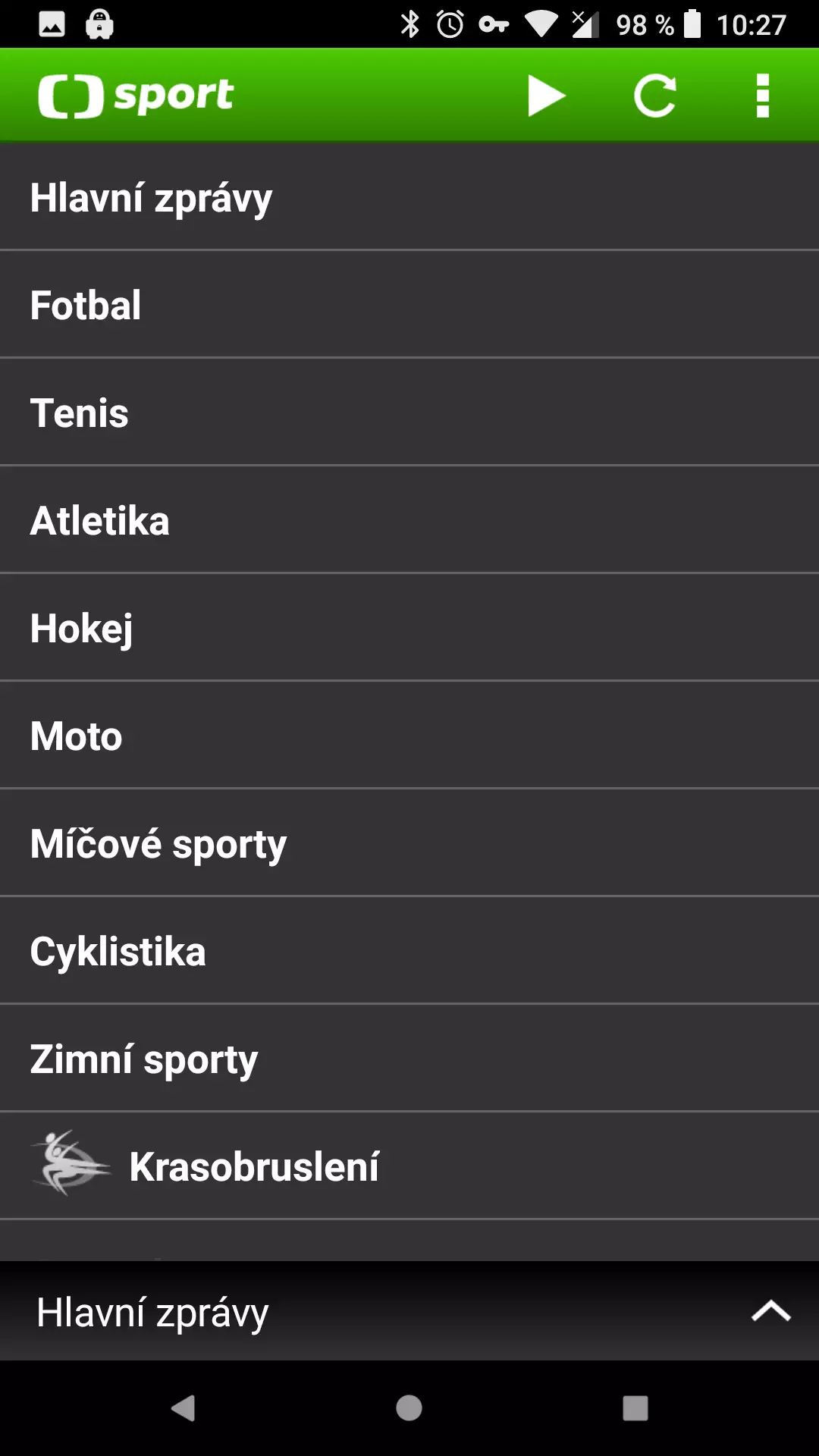Open the Krasobruslení subcategory
819x1456 pixels.
click(x=409, y=1166)
